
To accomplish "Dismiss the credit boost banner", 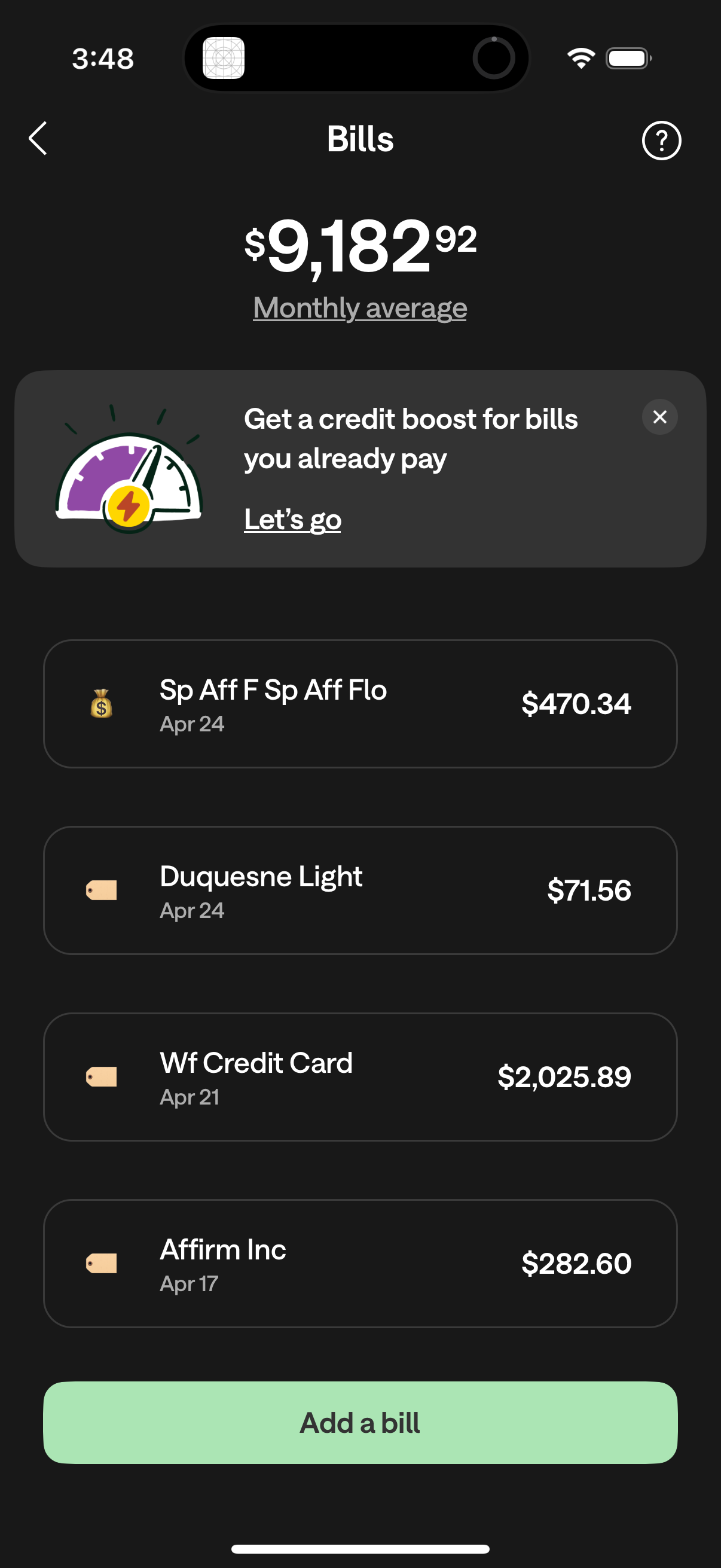I will click(x=659, y=417).
